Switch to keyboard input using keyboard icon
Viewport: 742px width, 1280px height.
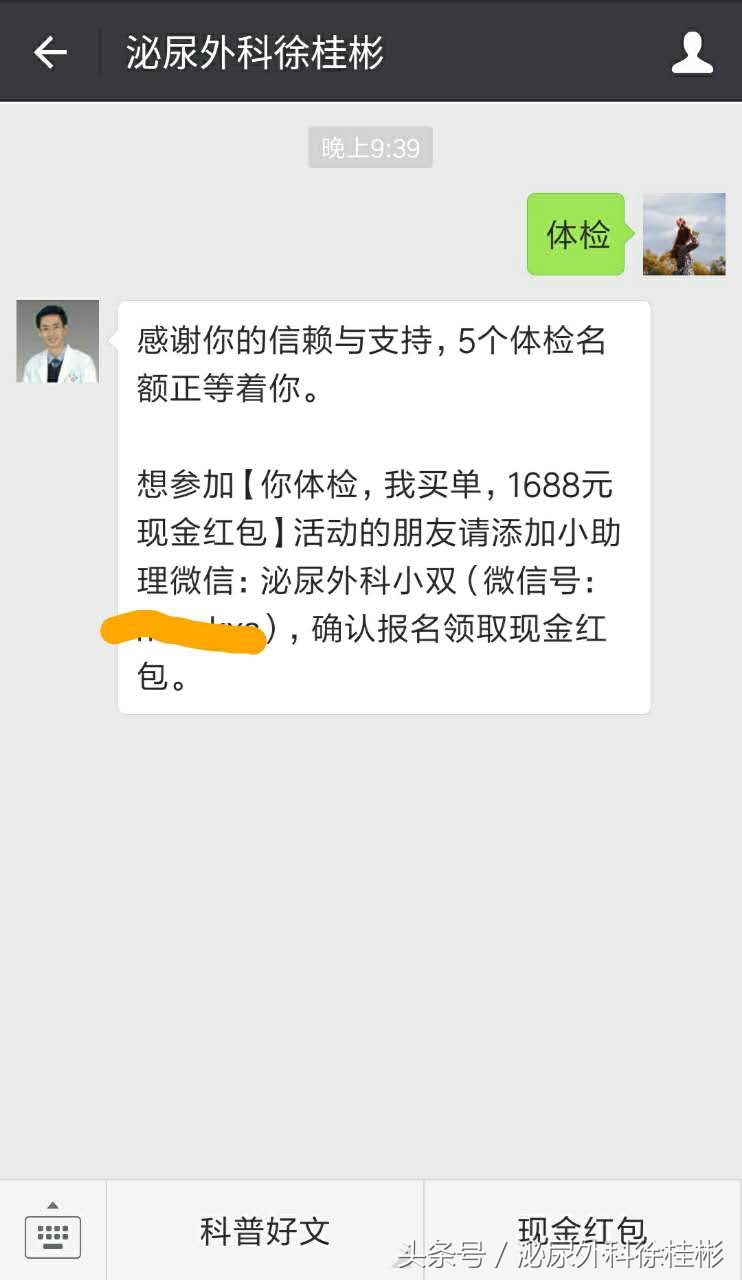pos(53,1235)
